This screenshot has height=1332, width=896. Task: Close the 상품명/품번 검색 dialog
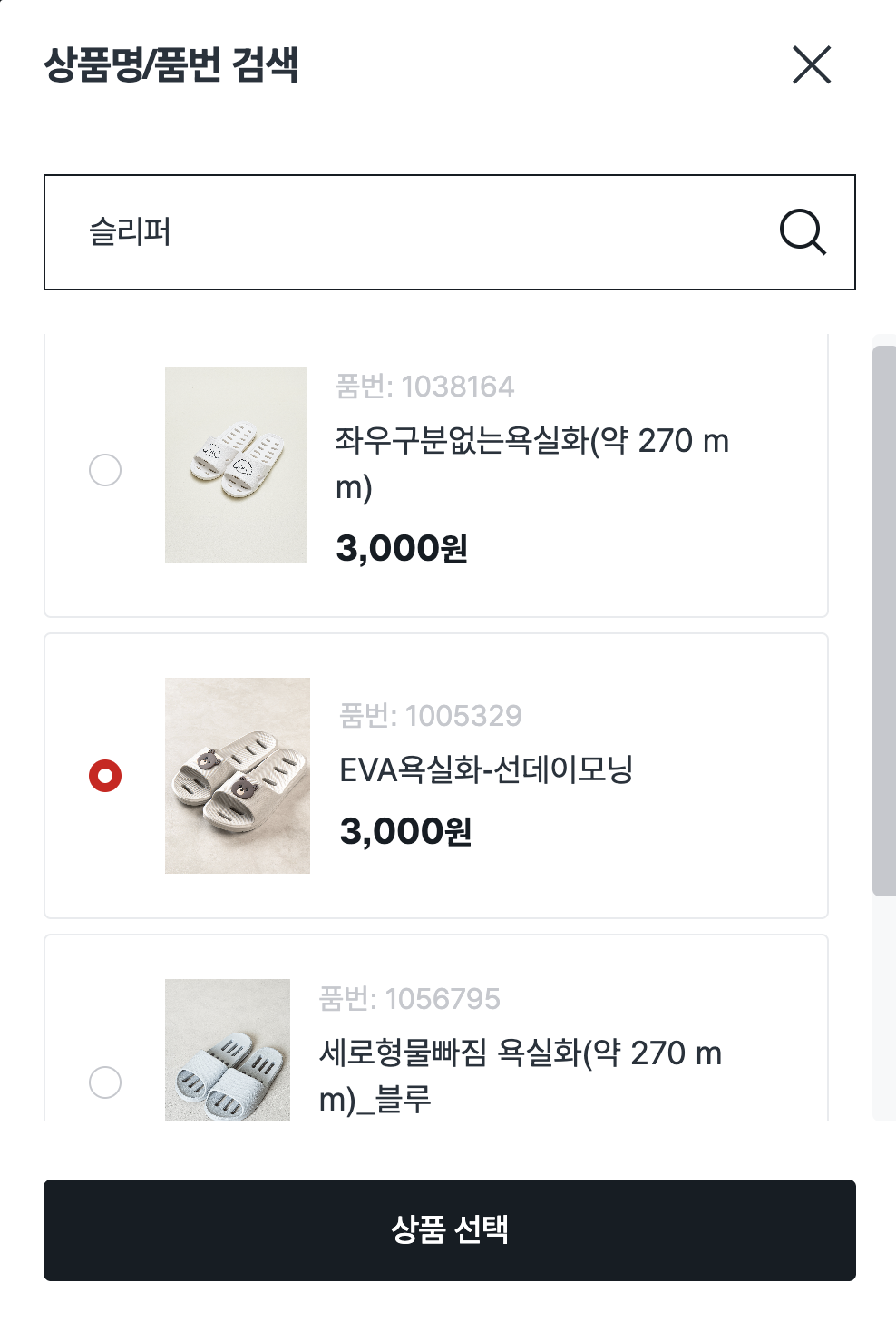tap(811, 65)
